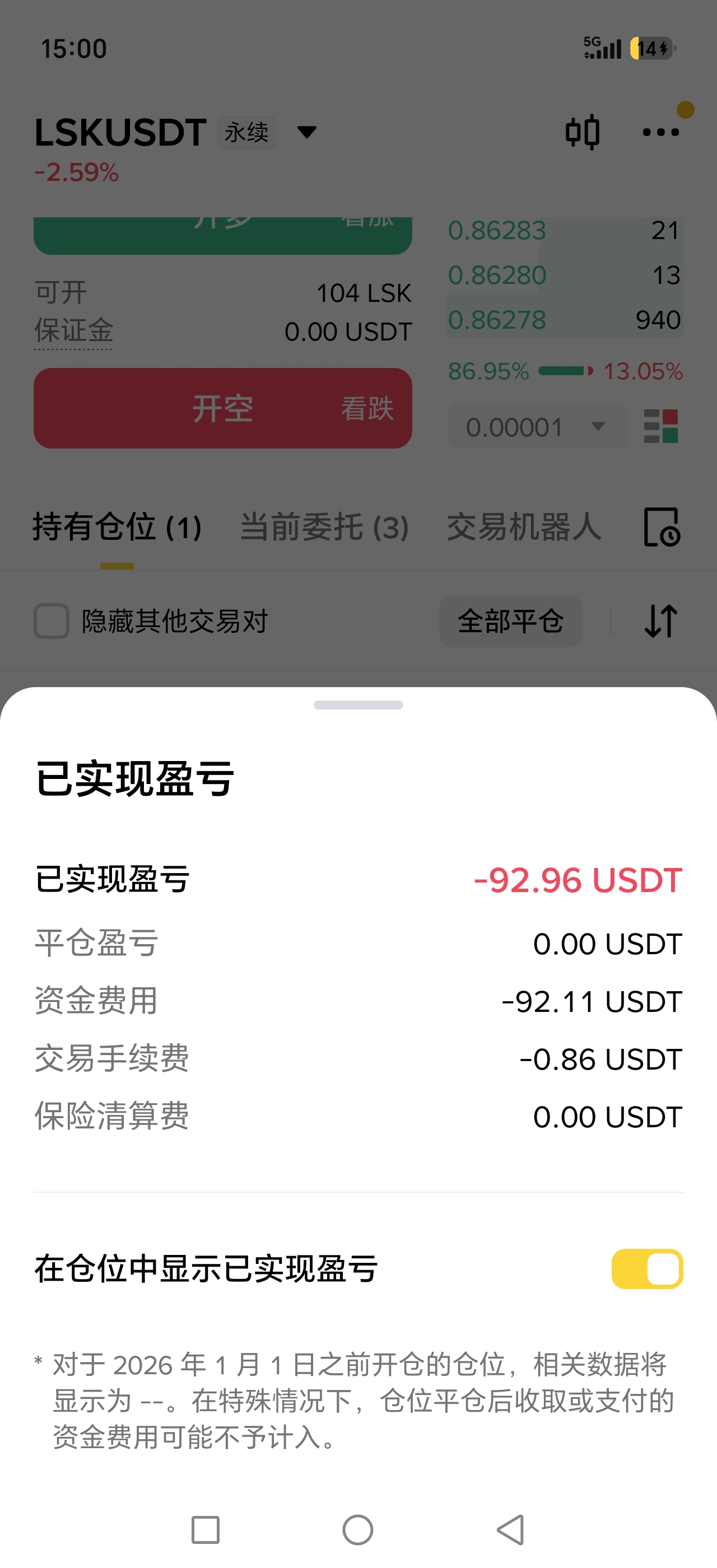
Task: Tap the 开空 看跌 short button
Action: [x=223, y=408]
